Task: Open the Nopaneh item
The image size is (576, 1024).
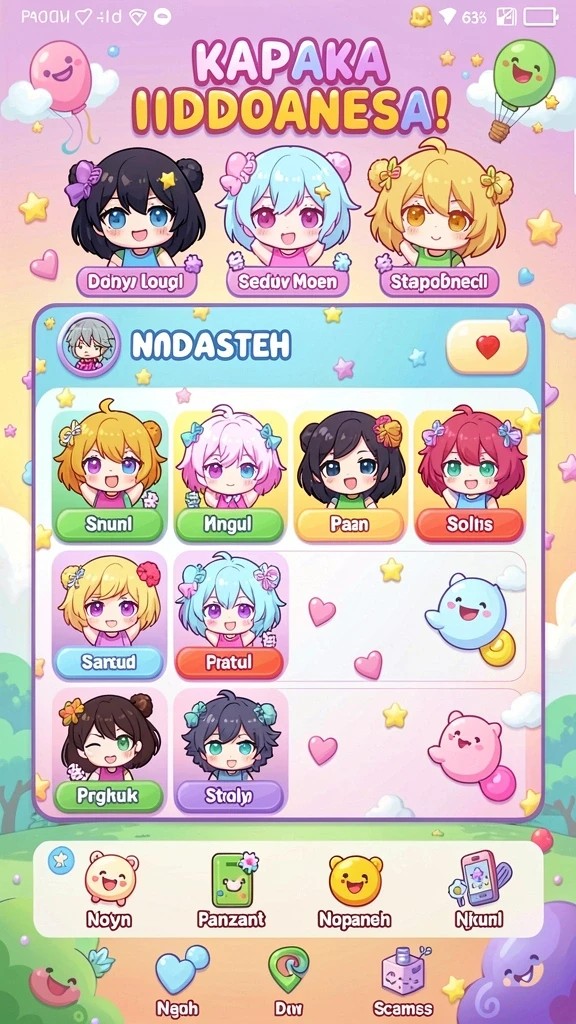Action: (x=355, y=889)
